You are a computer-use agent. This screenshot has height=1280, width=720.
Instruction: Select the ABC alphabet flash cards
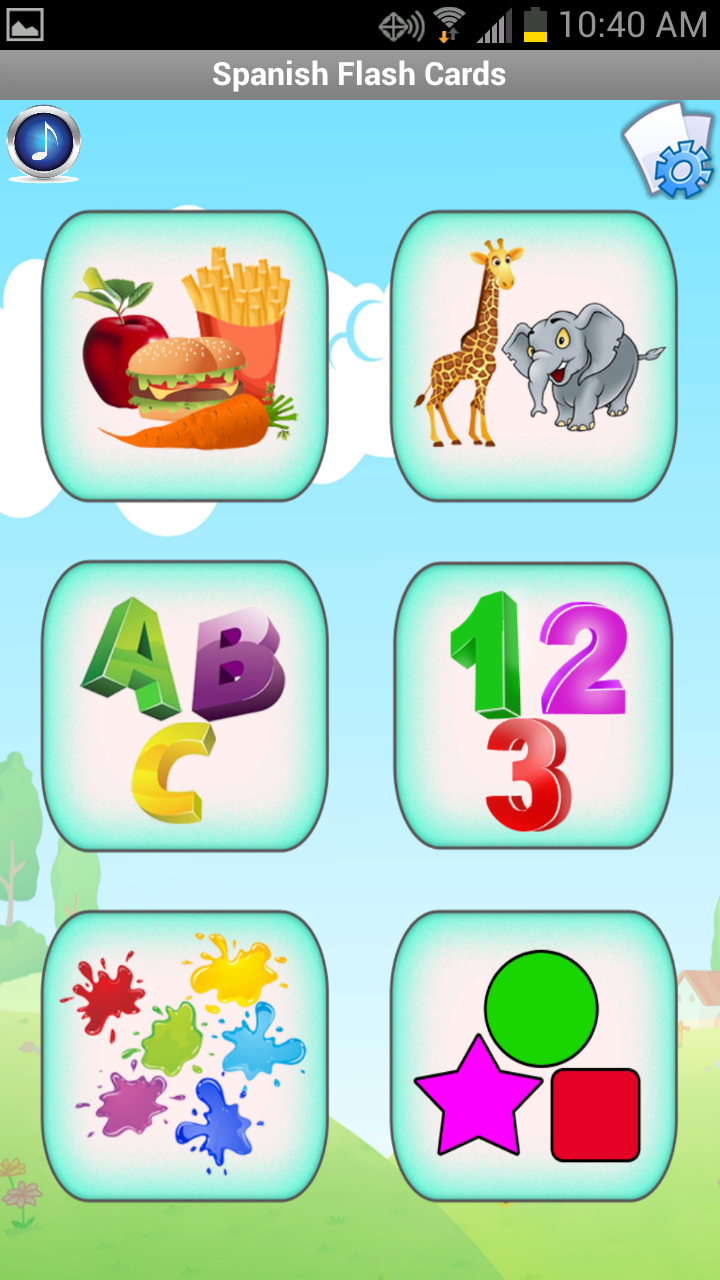tap(185, 705)
